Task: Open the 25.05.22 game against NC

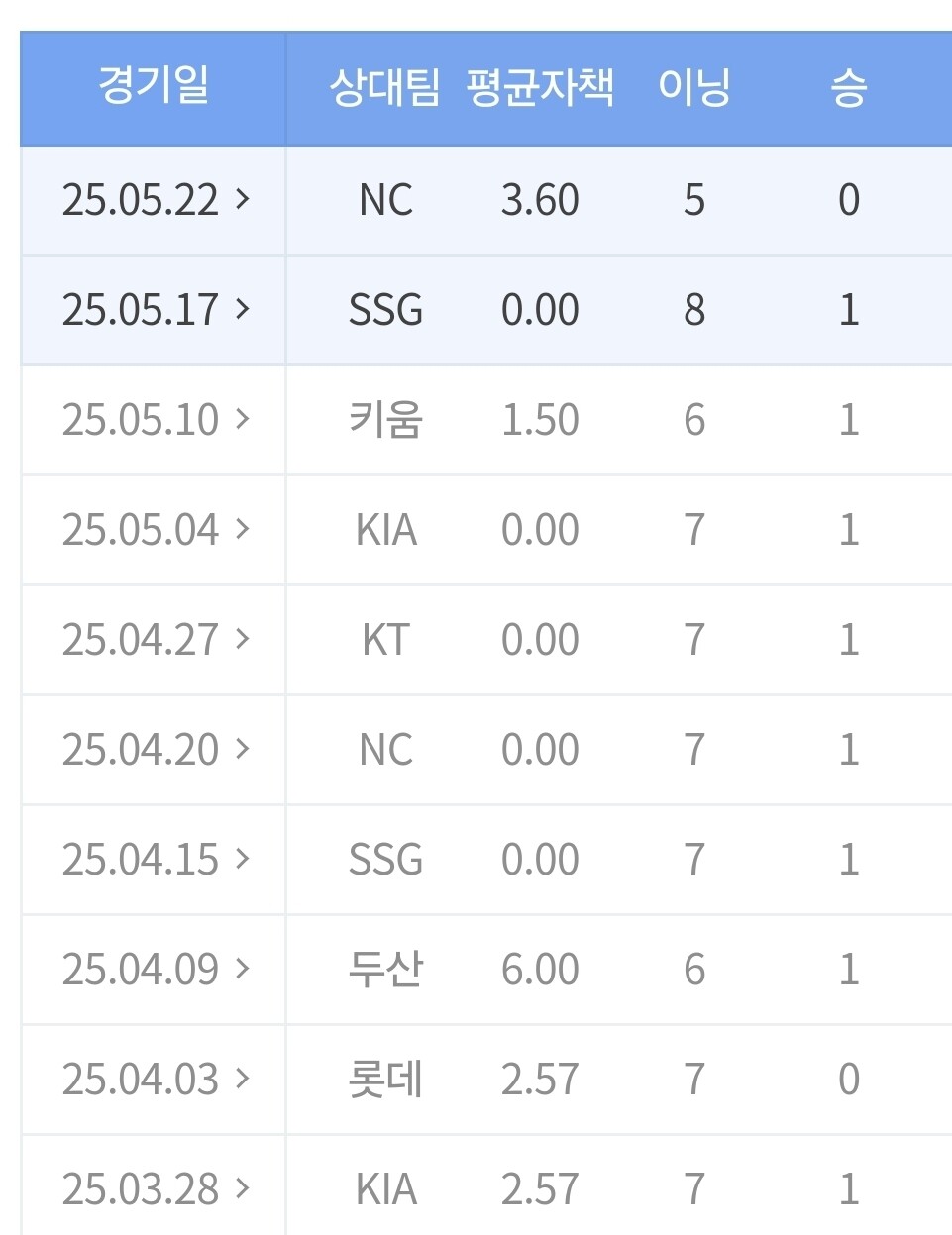Action: pos(155,201)
